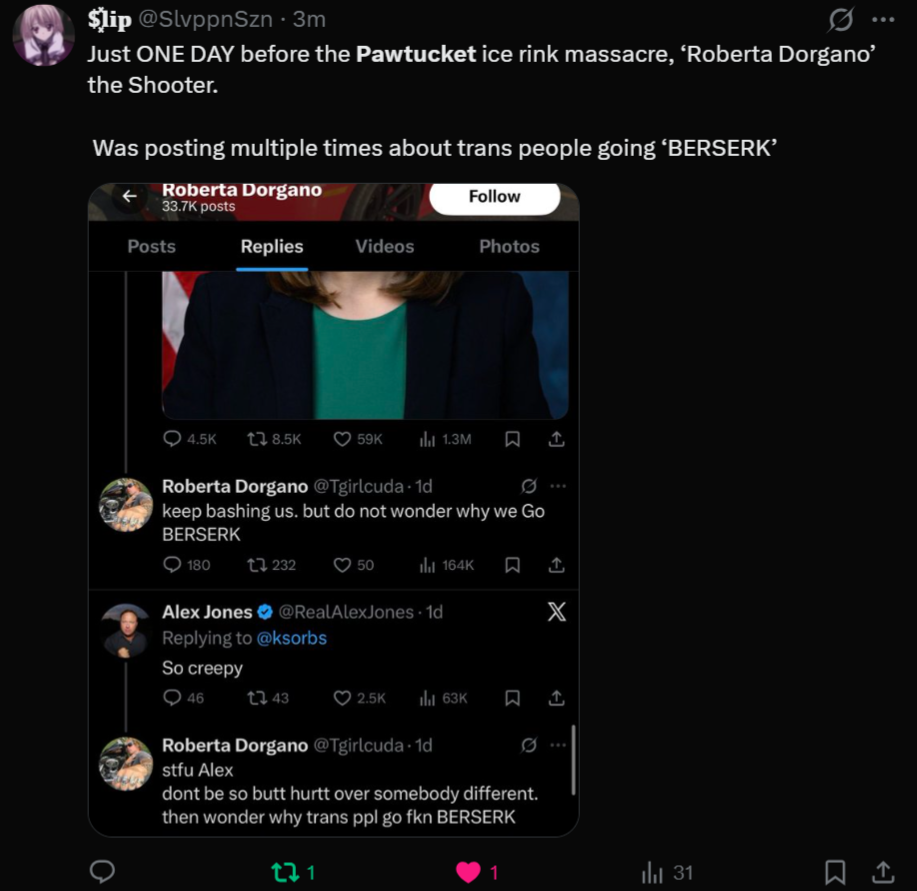This screenshot has height=891, width=917.
Task: Reply to $lip's post
Action: [104, 872]
